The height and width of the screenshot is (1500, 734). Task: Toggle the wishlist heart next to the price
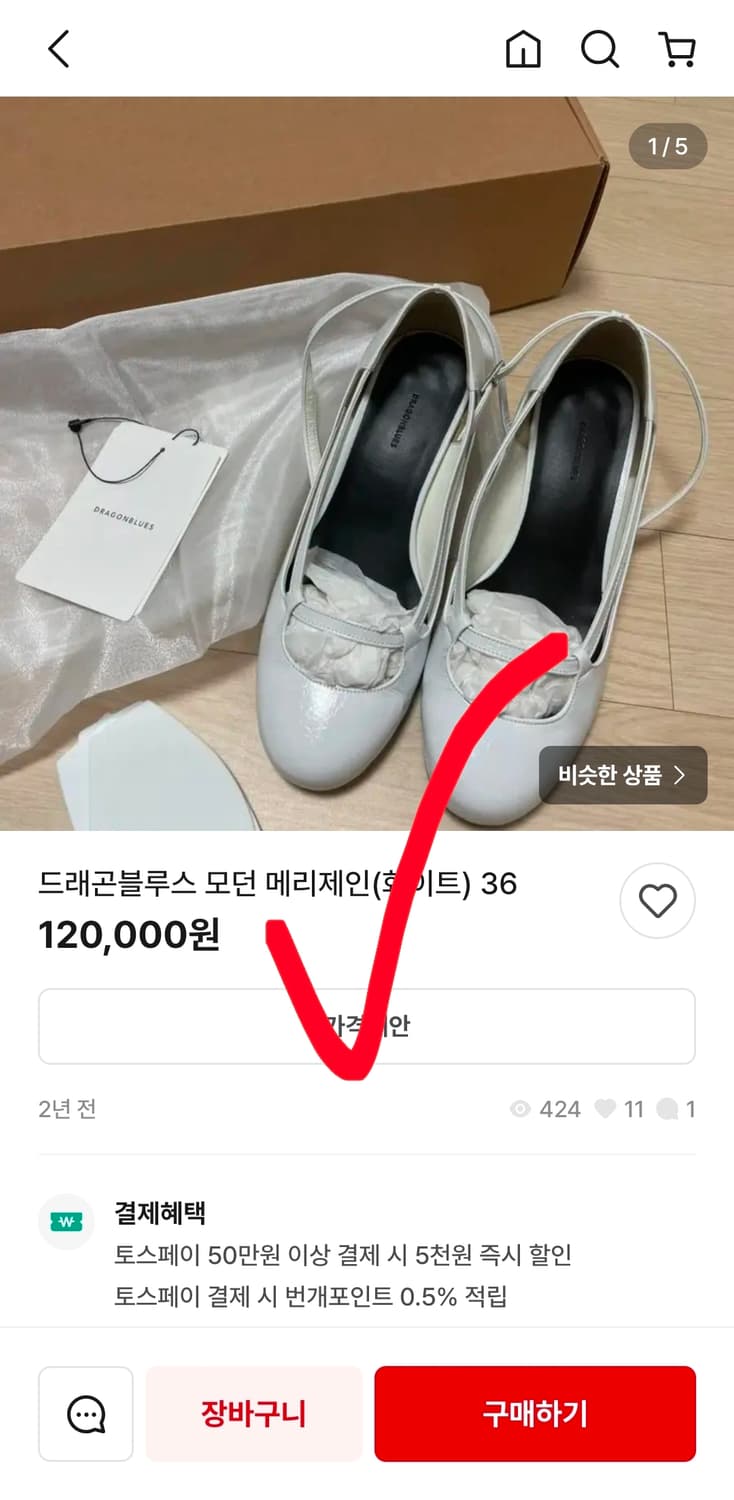point(657,900)
